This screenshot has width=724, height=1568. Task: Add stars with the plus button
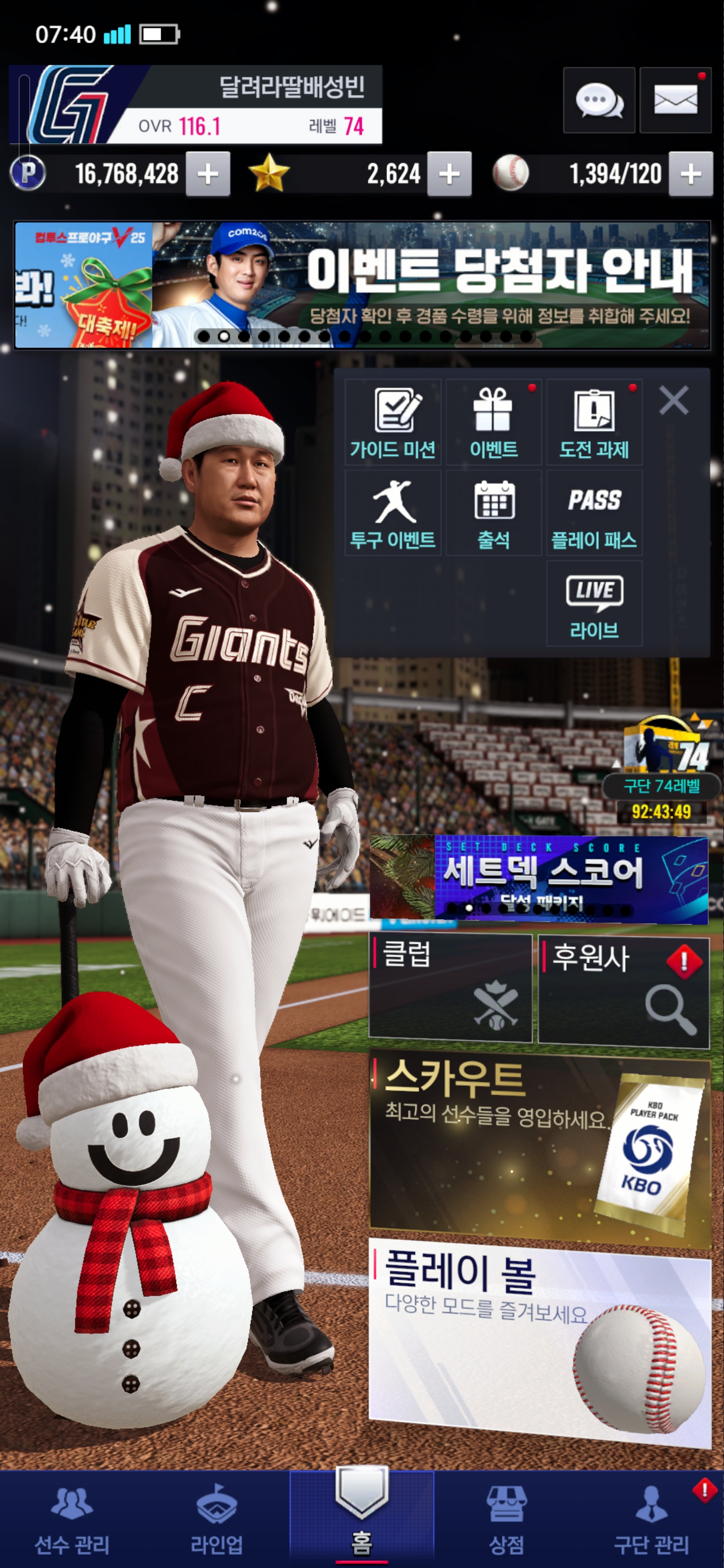coord(449,175)
